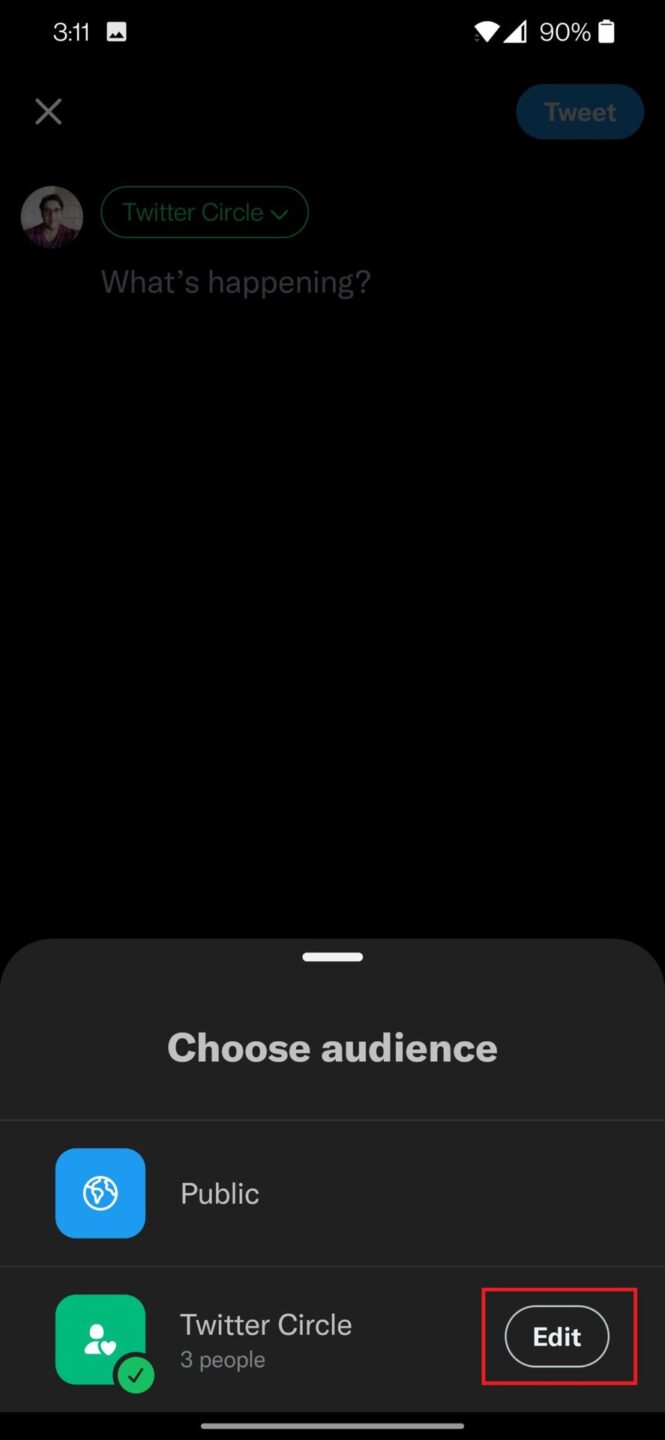Screen dimensions: 665x1440
Task: Close the tweet composer with the X
Action: click(48, 112)
